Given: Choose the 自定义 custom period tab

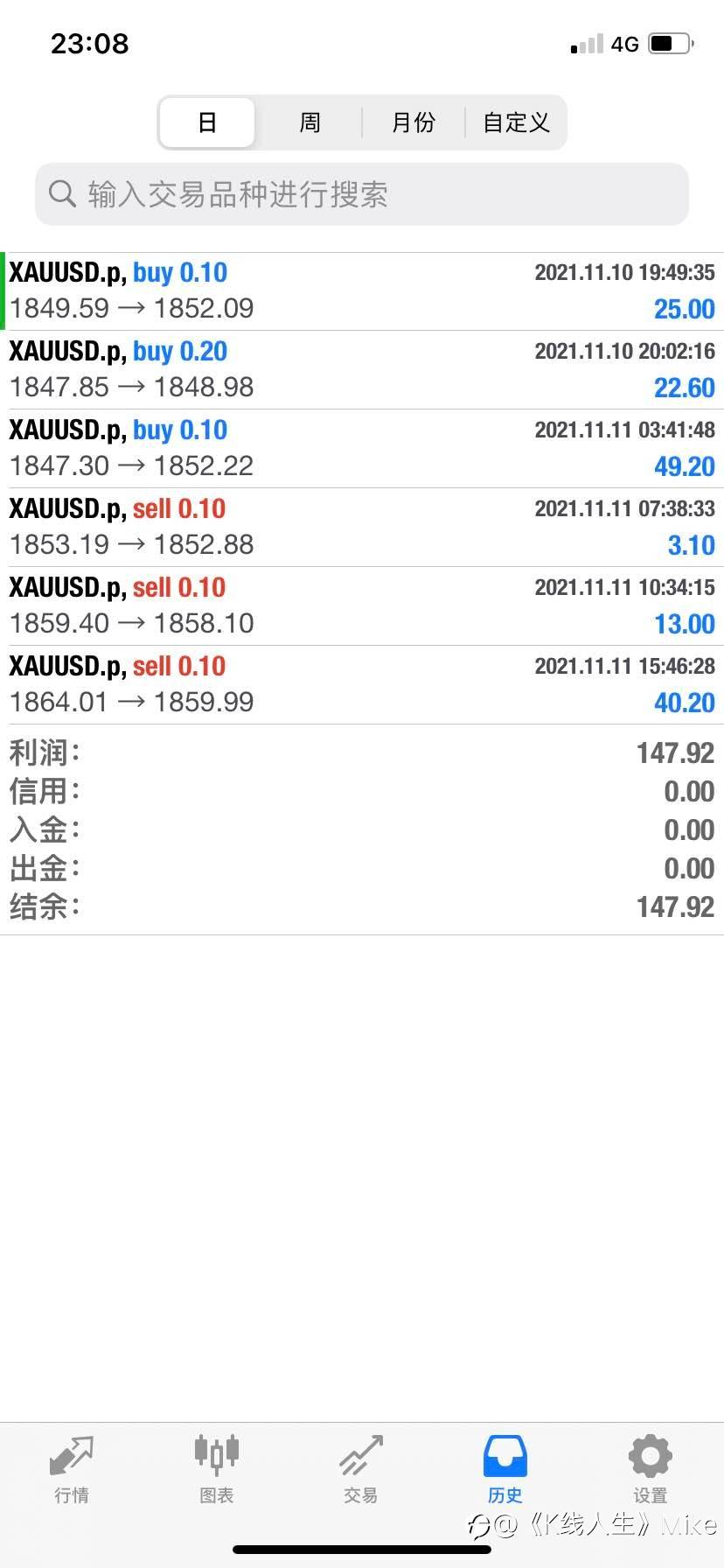Looking at the screenshot, I should click(x=516, y=122).
